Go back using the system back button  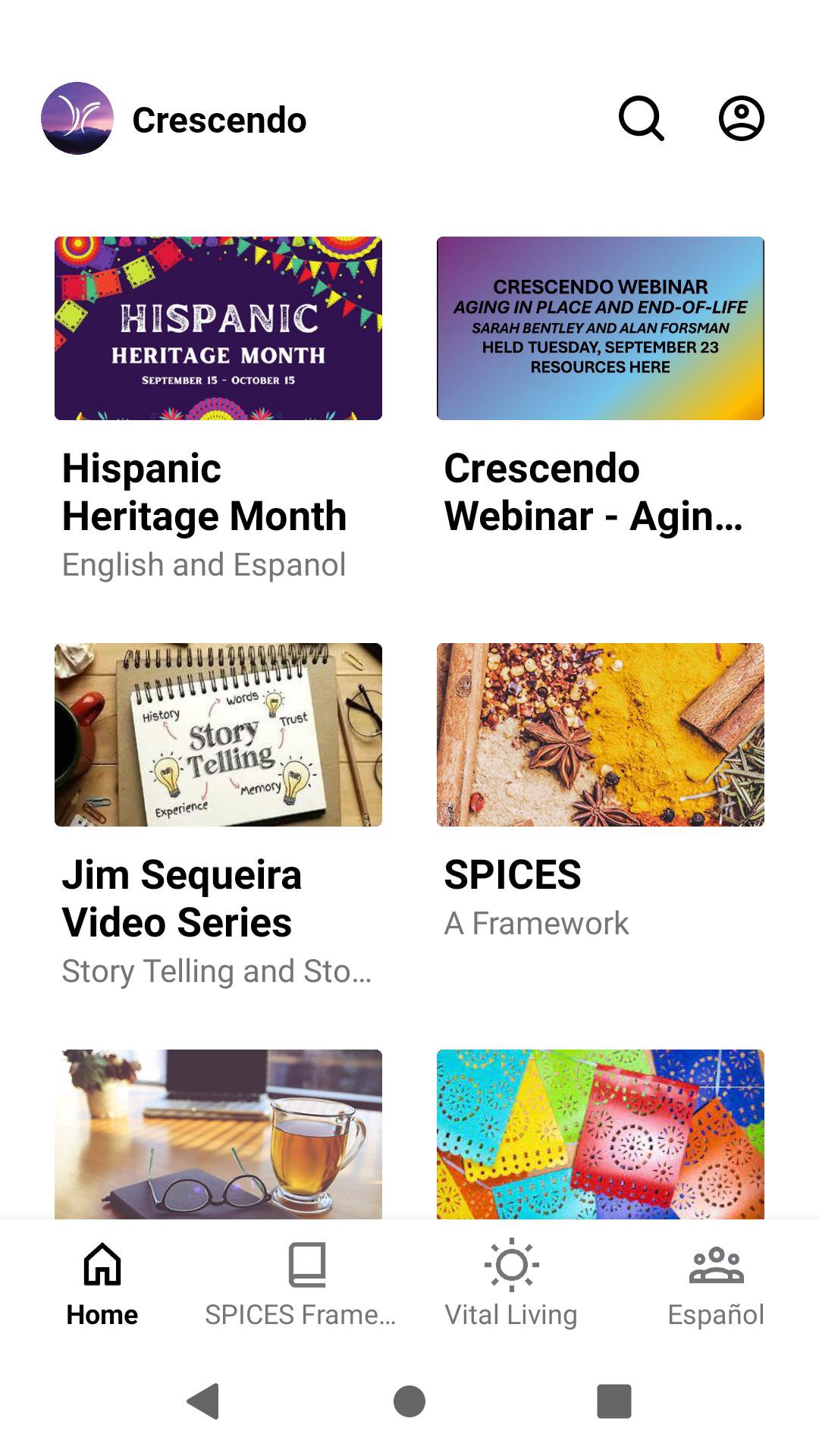click(203, 1401)
